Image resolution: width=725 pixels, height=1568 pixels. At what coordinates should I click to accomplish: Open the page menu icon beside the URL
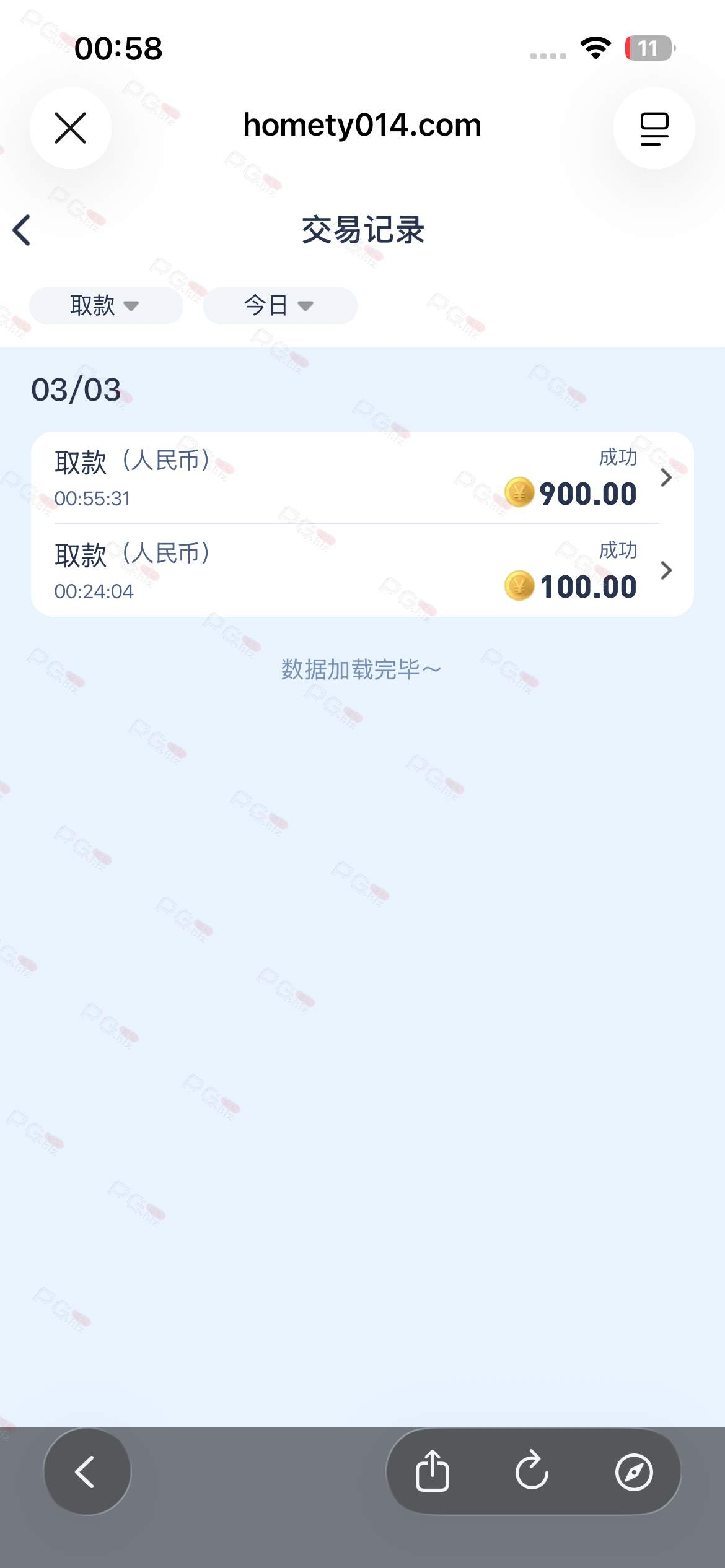click(x=654, y=128)
